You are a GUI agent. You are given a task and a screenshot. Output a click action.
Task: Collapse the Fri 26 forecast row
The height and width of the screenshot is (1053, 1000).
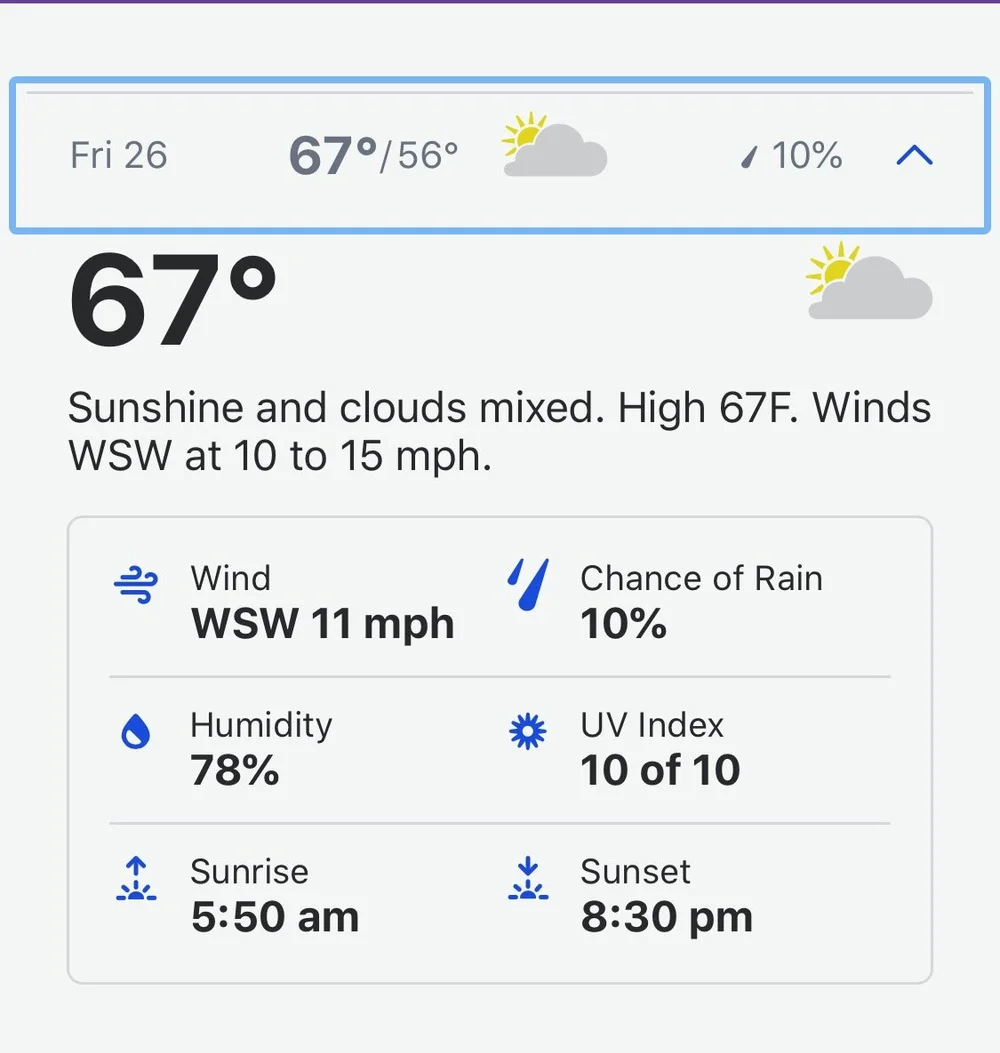tap(914, 156)
